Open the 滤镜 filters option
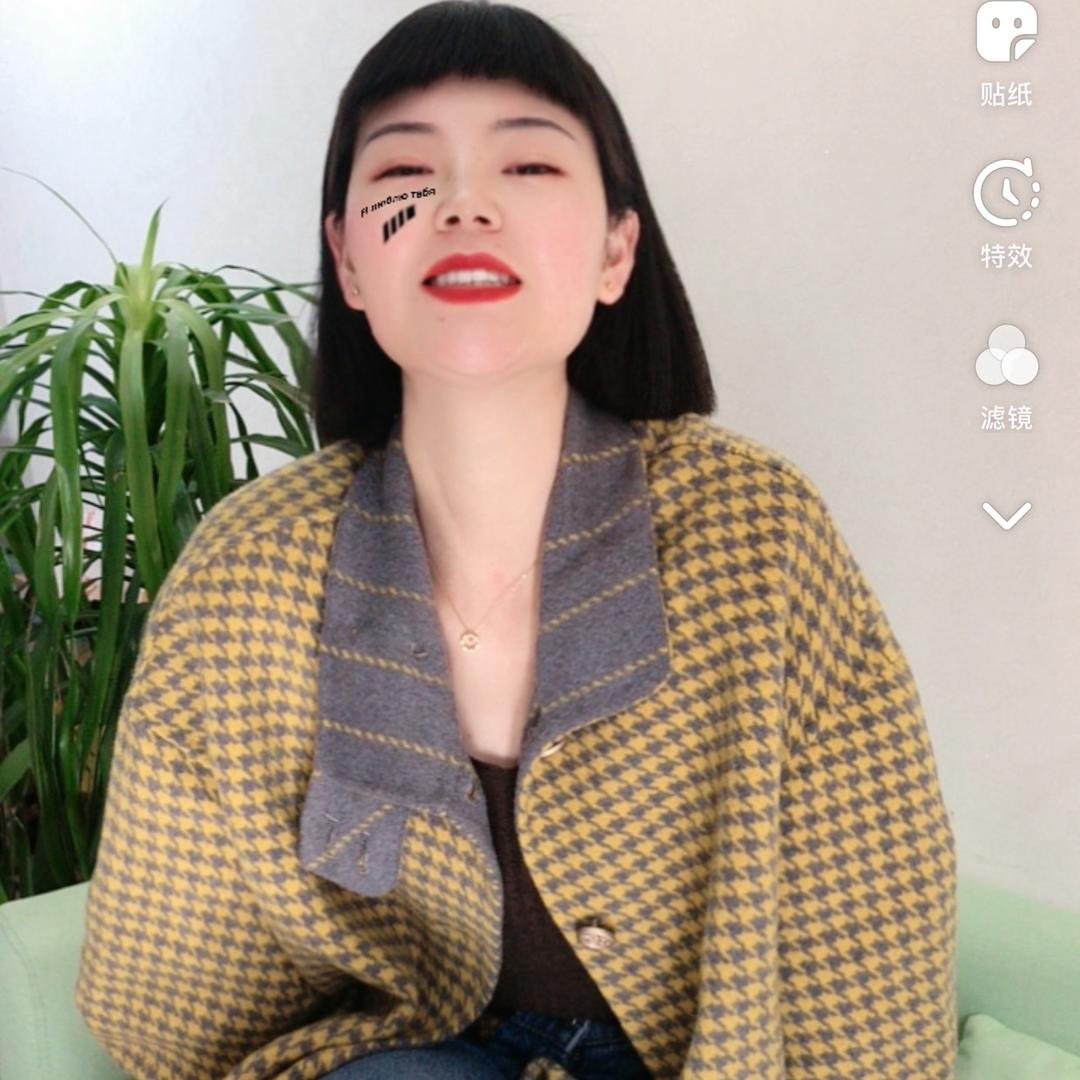The image size is (1080, 1080). pos(1006,377)
